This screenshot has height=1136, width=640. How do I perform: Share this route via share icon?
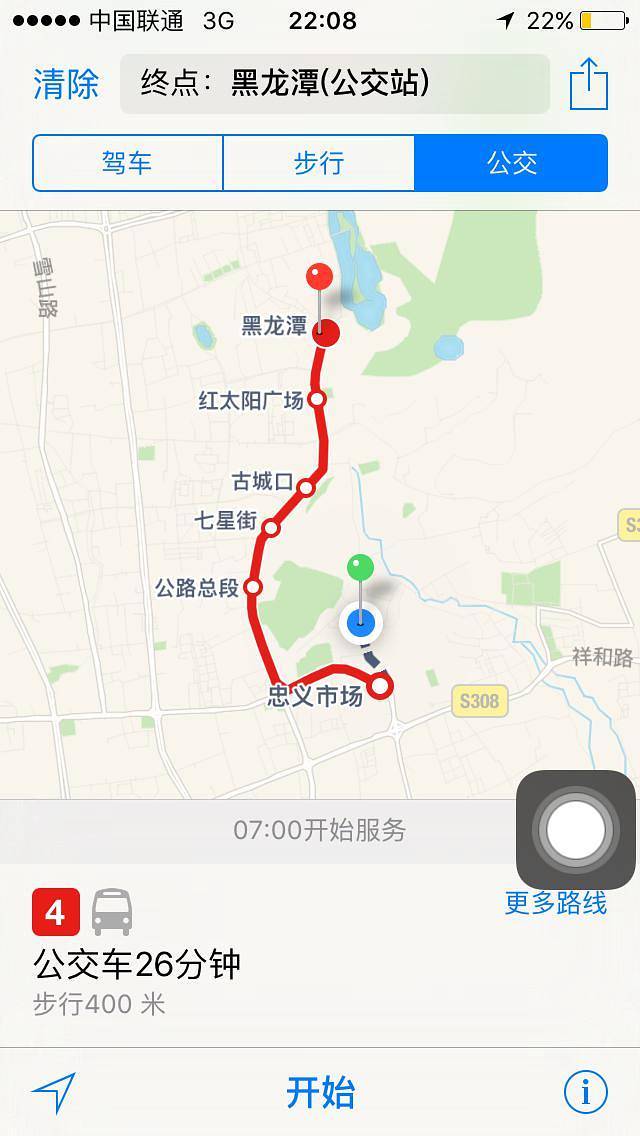coord(588,84)
